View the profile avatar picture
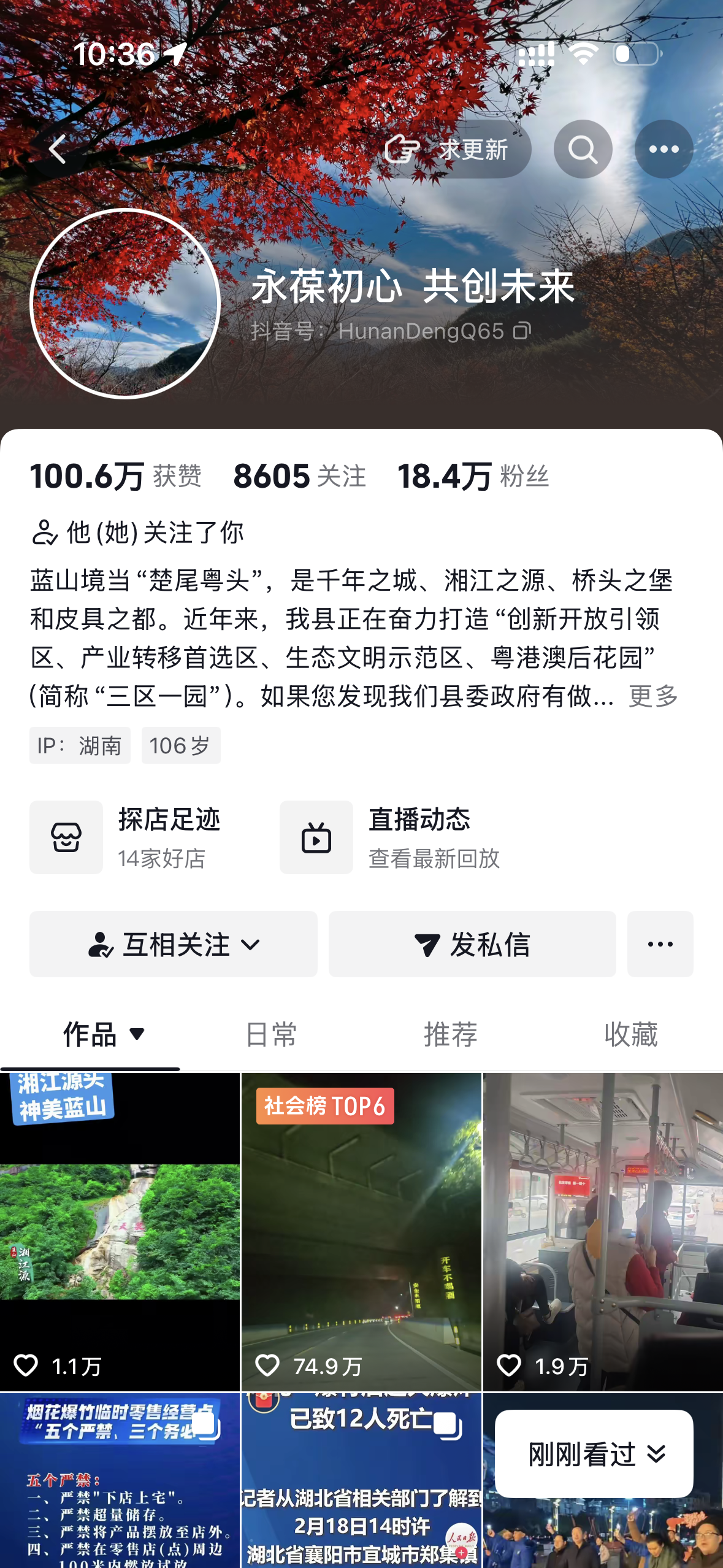The height and width of the screenshot is (1568, 723). click(x=125, y=304)
